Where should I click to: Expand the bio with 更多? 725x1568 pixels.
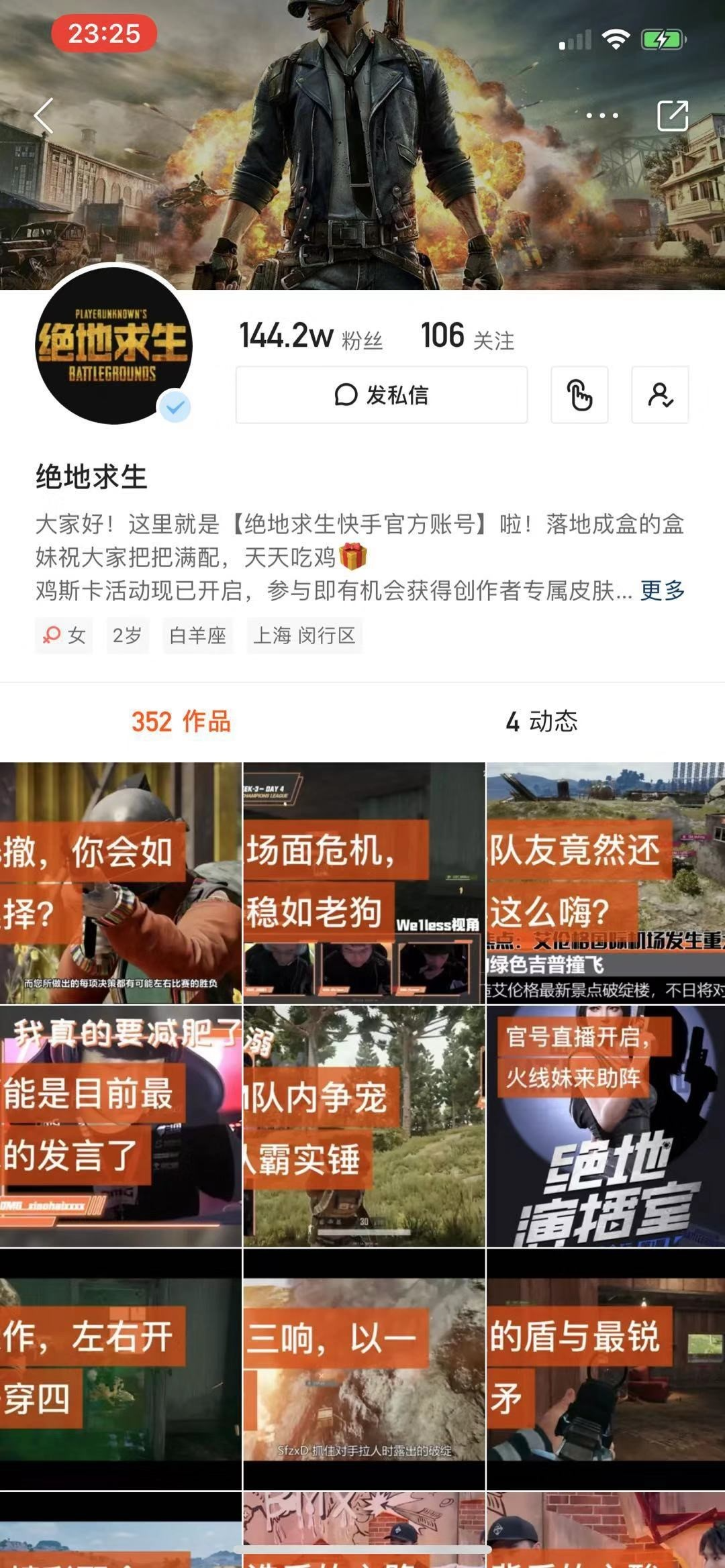click(663, 590)
